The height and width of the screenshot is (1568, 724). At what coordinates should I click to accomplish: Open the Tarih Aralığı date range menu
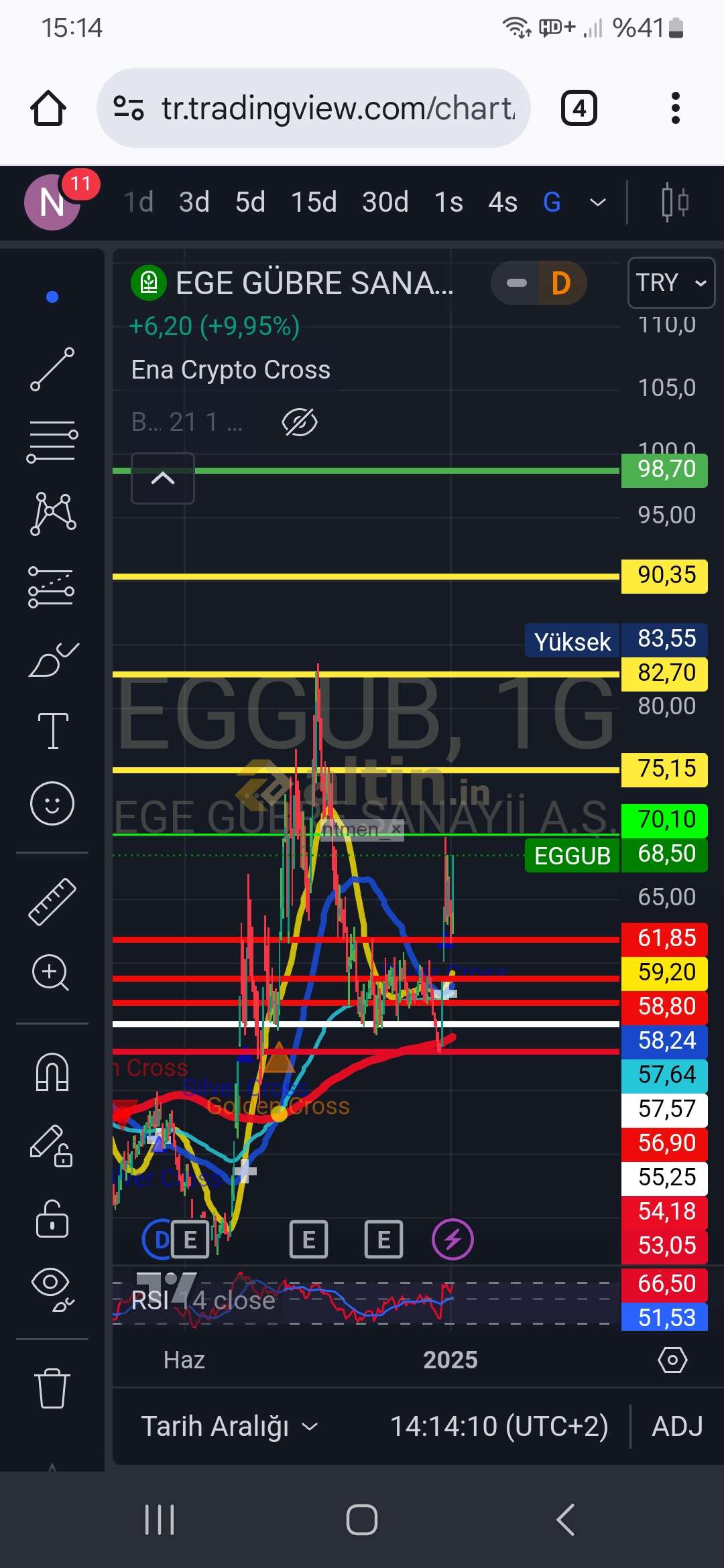click(229, 1426)
